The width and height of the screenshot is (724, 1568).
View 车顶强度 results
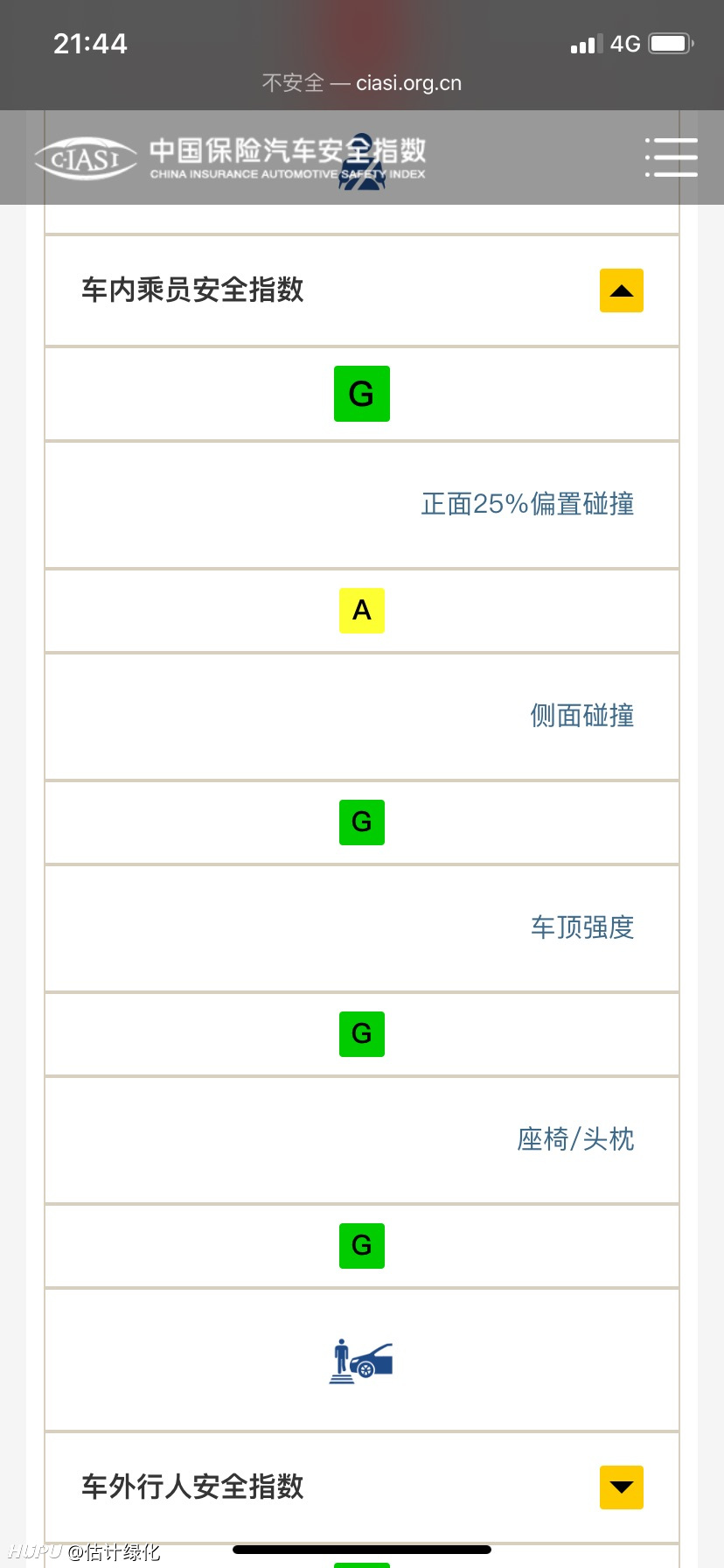(581, 927)
